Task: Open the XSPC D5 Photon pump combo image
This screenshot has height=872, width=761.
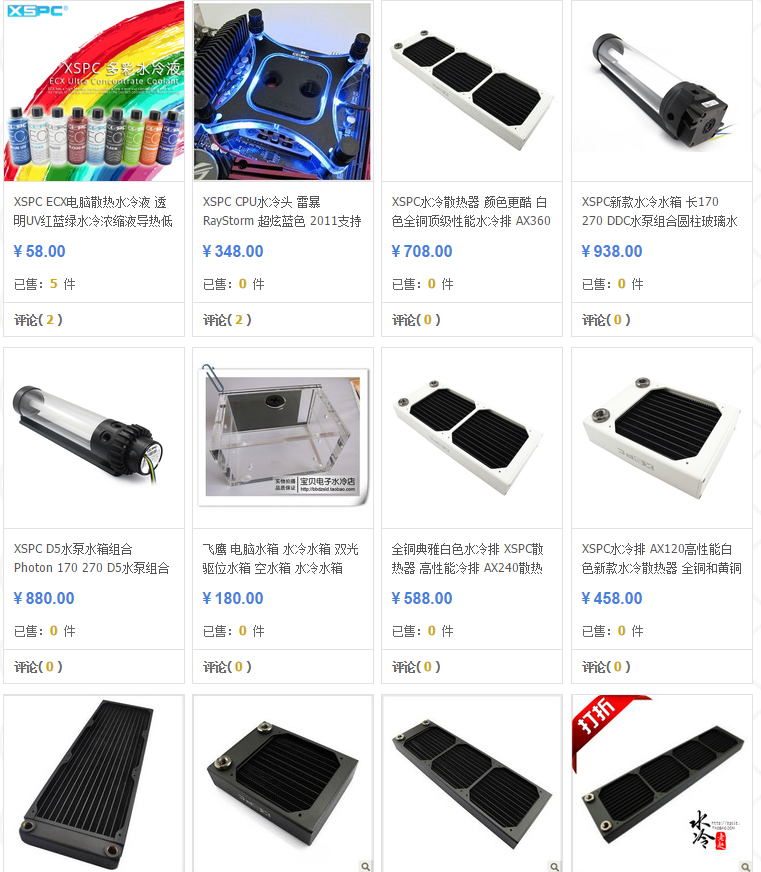Action: pyautogui.click(x=94, y=438)
